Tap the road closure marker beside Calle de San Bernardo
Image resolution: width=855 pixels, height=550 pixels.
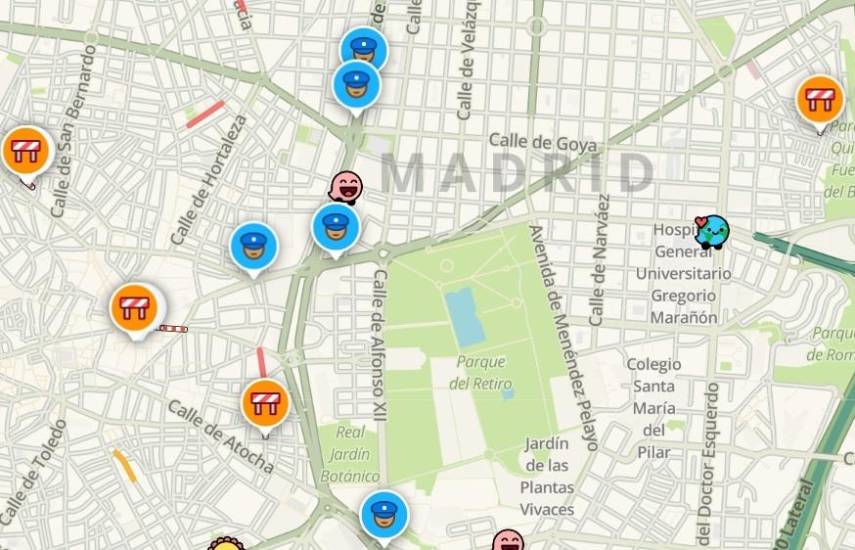coord(25,151)
